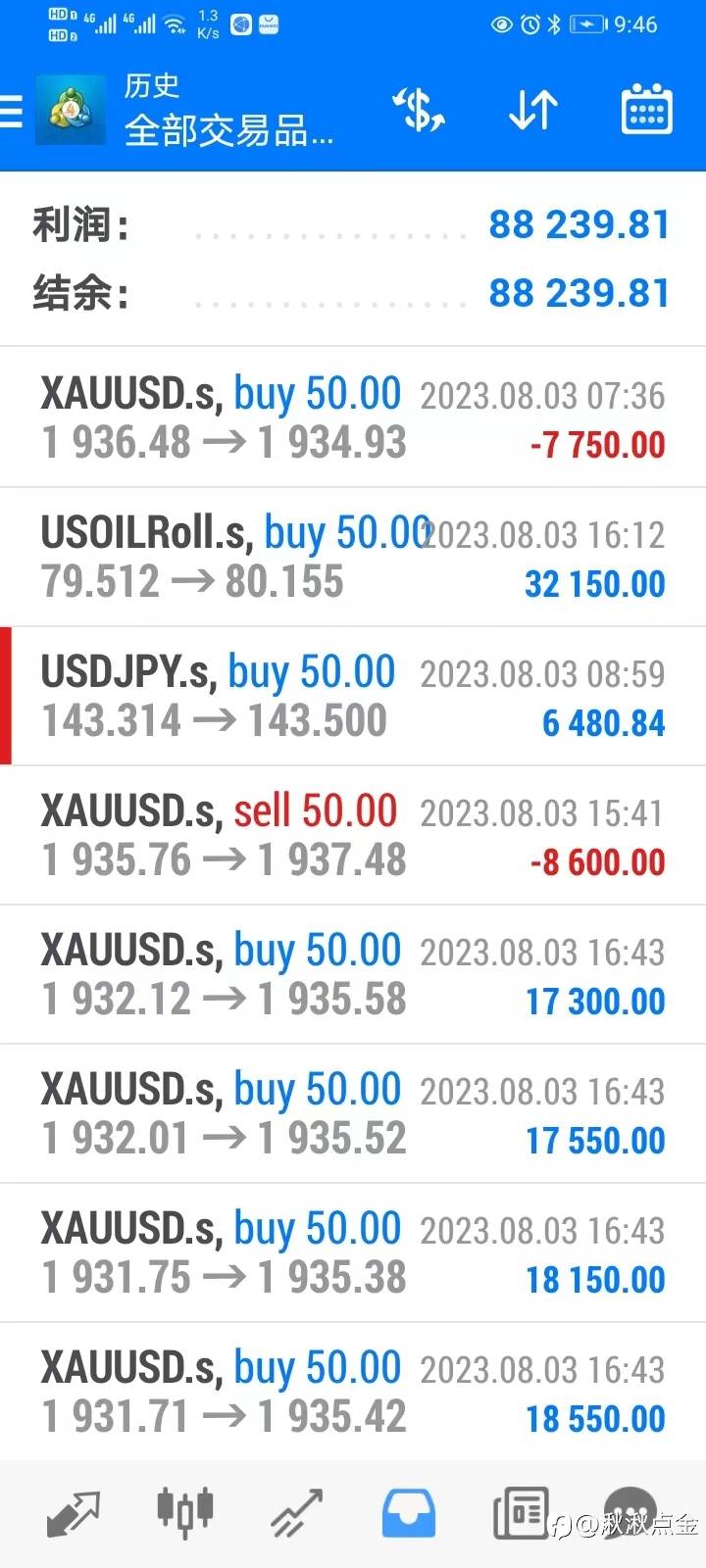Expand the XAUUSD.s sell trade with -8 600.00
The image size is (706, 1568).
353,835
